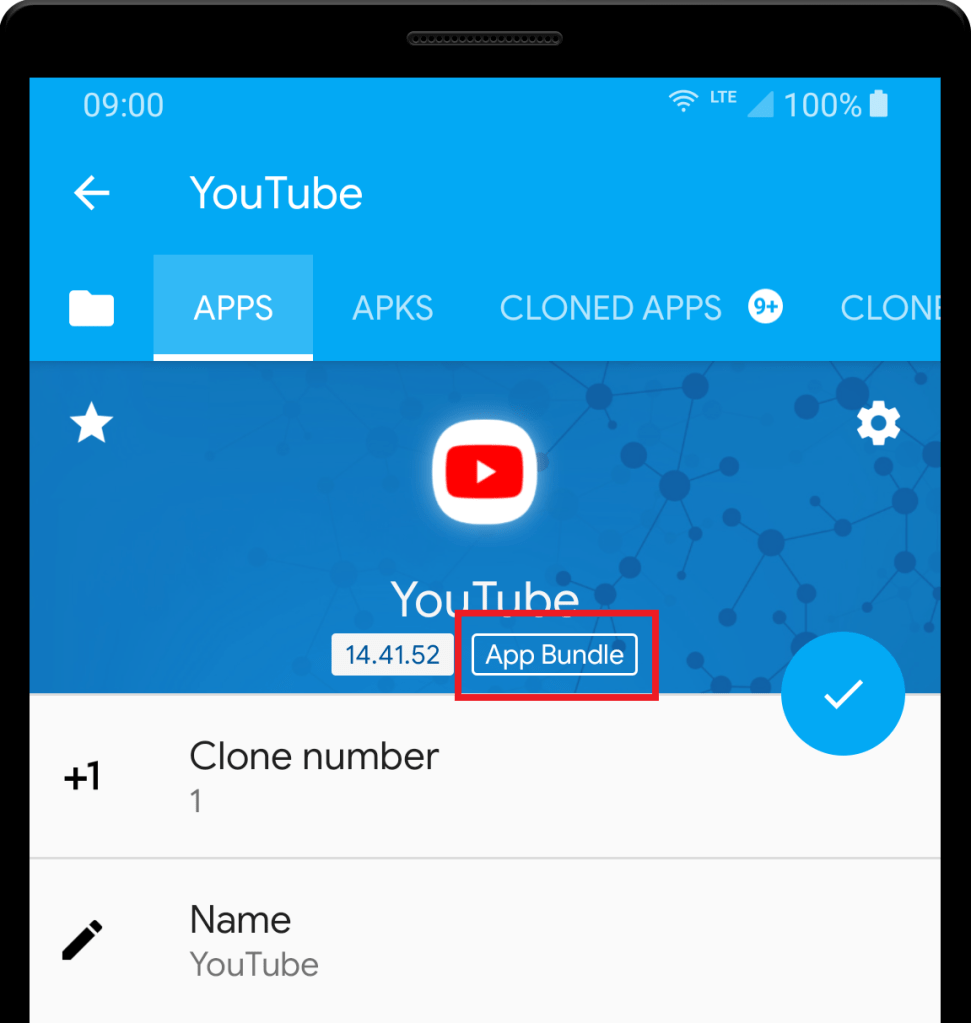
Task: Open the folder icon tab
Action: point(91,308)
